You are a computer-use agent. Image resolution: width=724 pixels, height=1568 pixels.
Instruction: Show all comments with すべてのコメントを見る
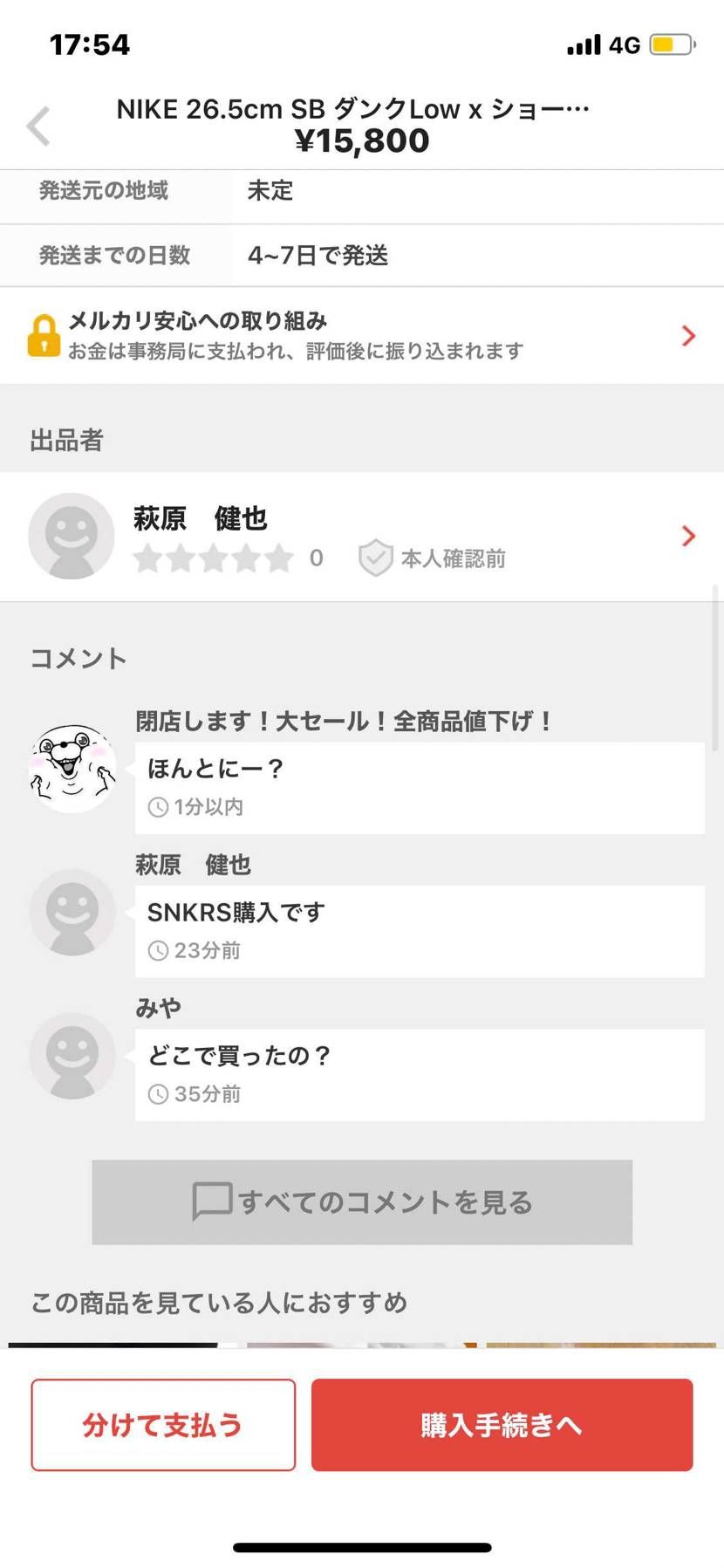pos(361,1201)
